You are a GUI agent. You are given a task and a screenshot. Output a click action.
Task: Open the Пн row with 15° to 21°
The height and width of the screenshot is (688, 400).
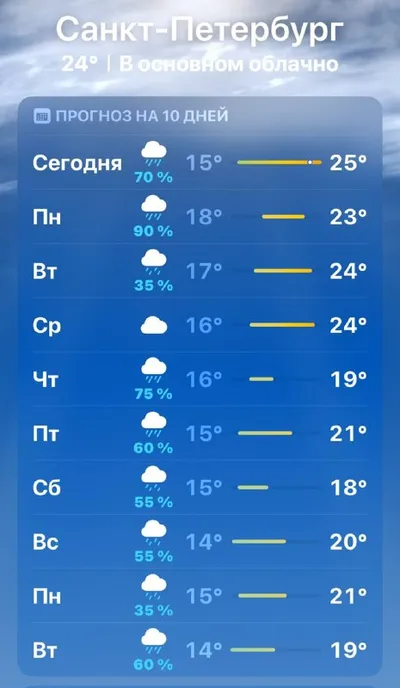(x=200, y=595)
